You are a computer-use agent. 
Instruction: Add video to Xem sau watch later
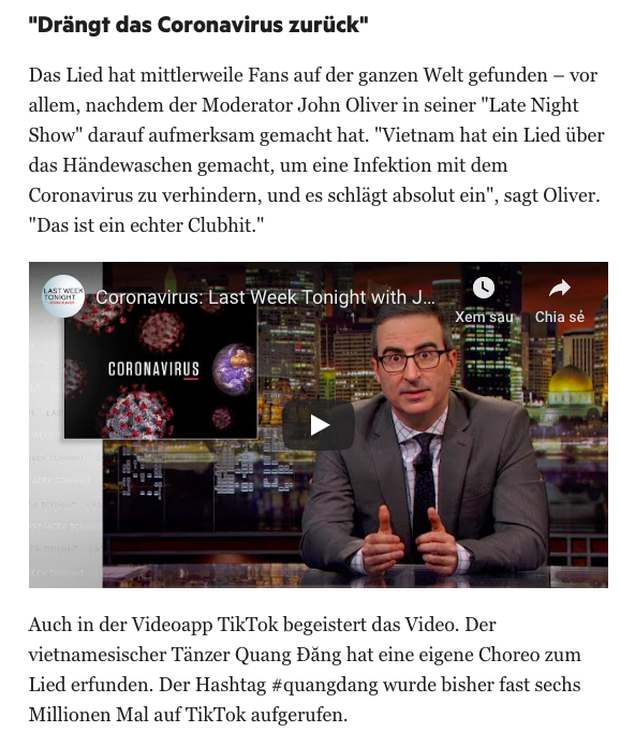pos(483,289)
